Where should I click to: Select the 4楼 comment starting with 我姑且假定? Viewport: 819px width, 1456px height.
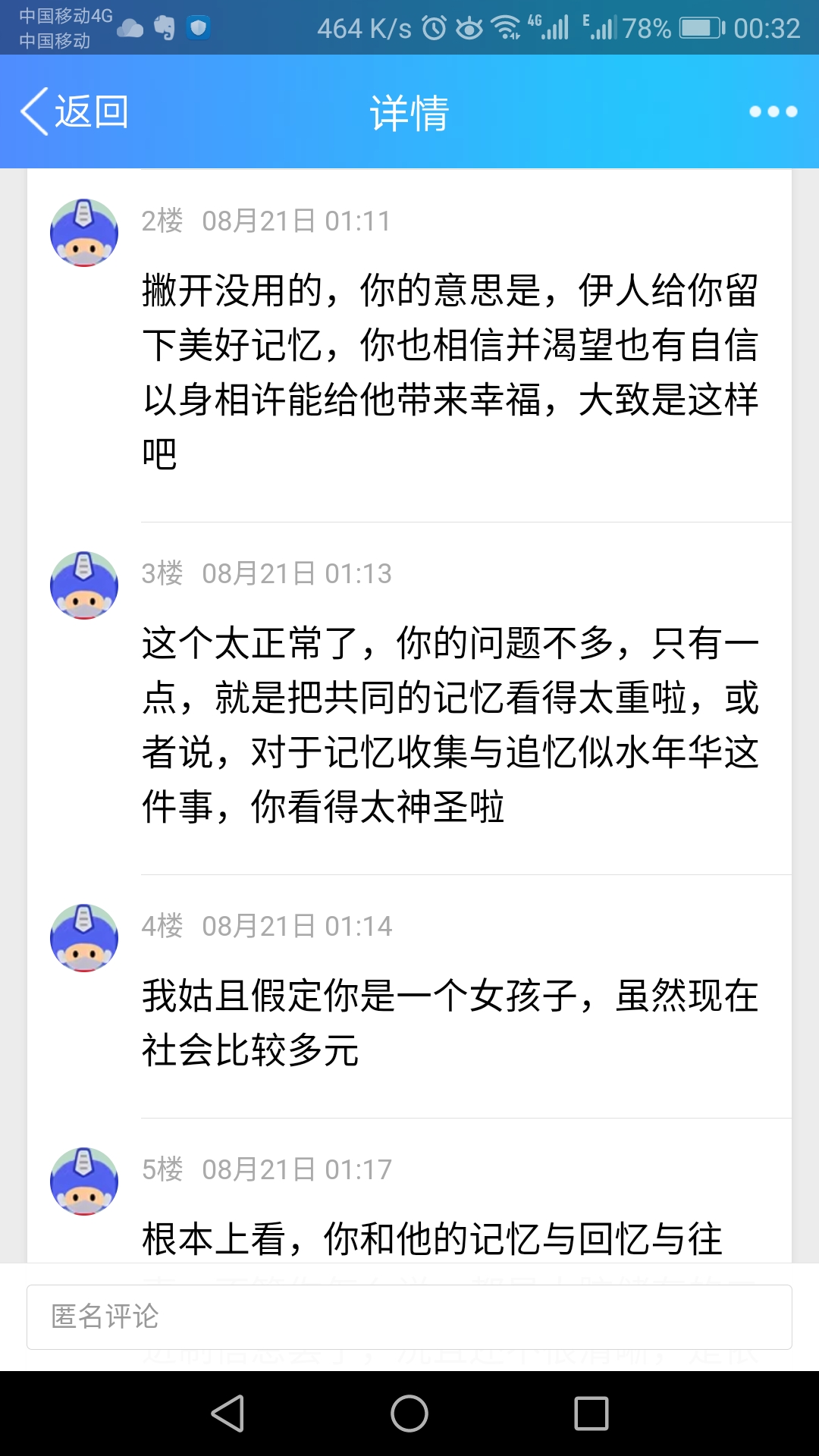click(x=450, y=1022)
